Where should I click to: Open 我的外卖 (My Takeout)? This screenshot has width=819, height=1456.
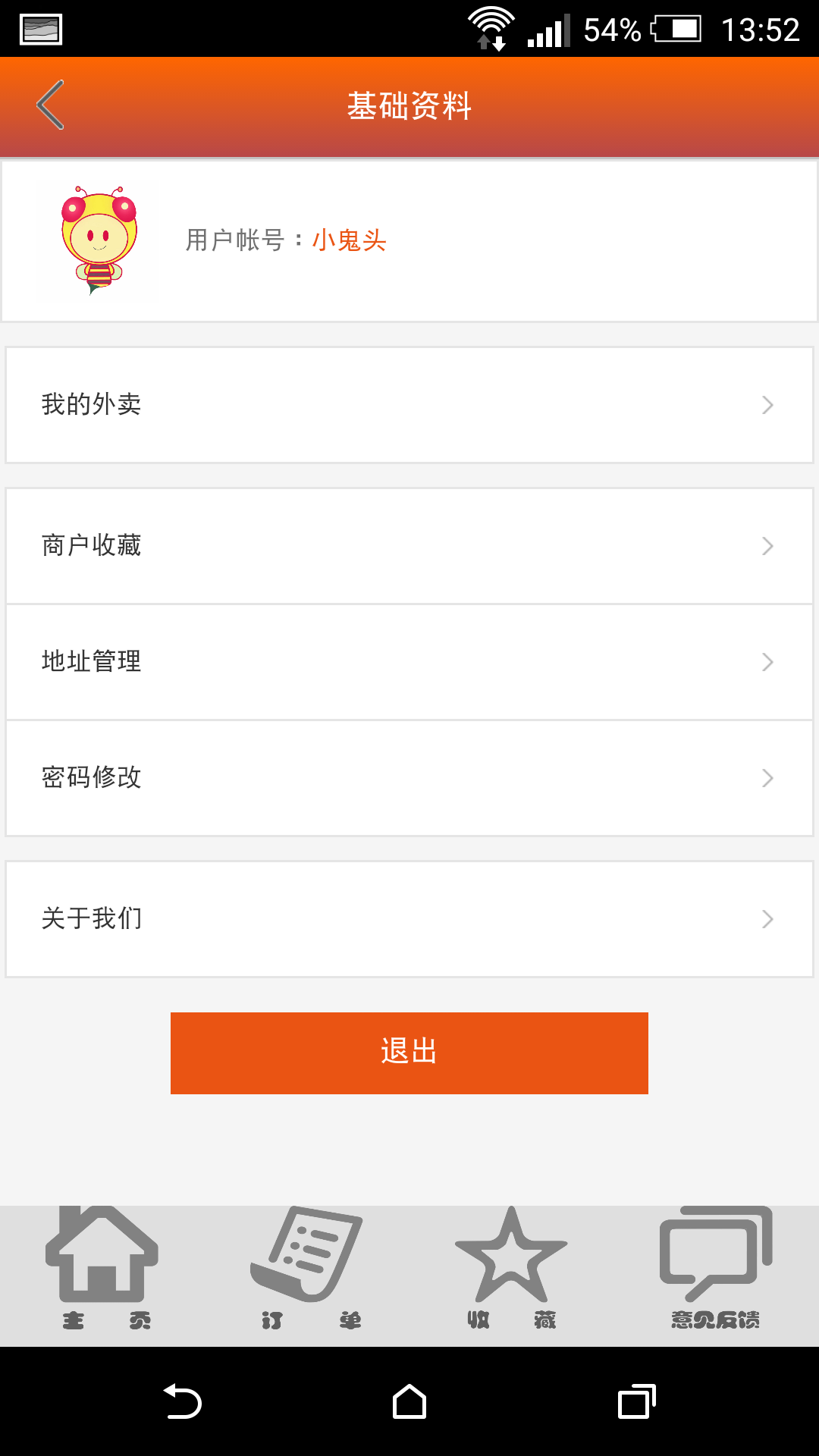pos(409,405)
